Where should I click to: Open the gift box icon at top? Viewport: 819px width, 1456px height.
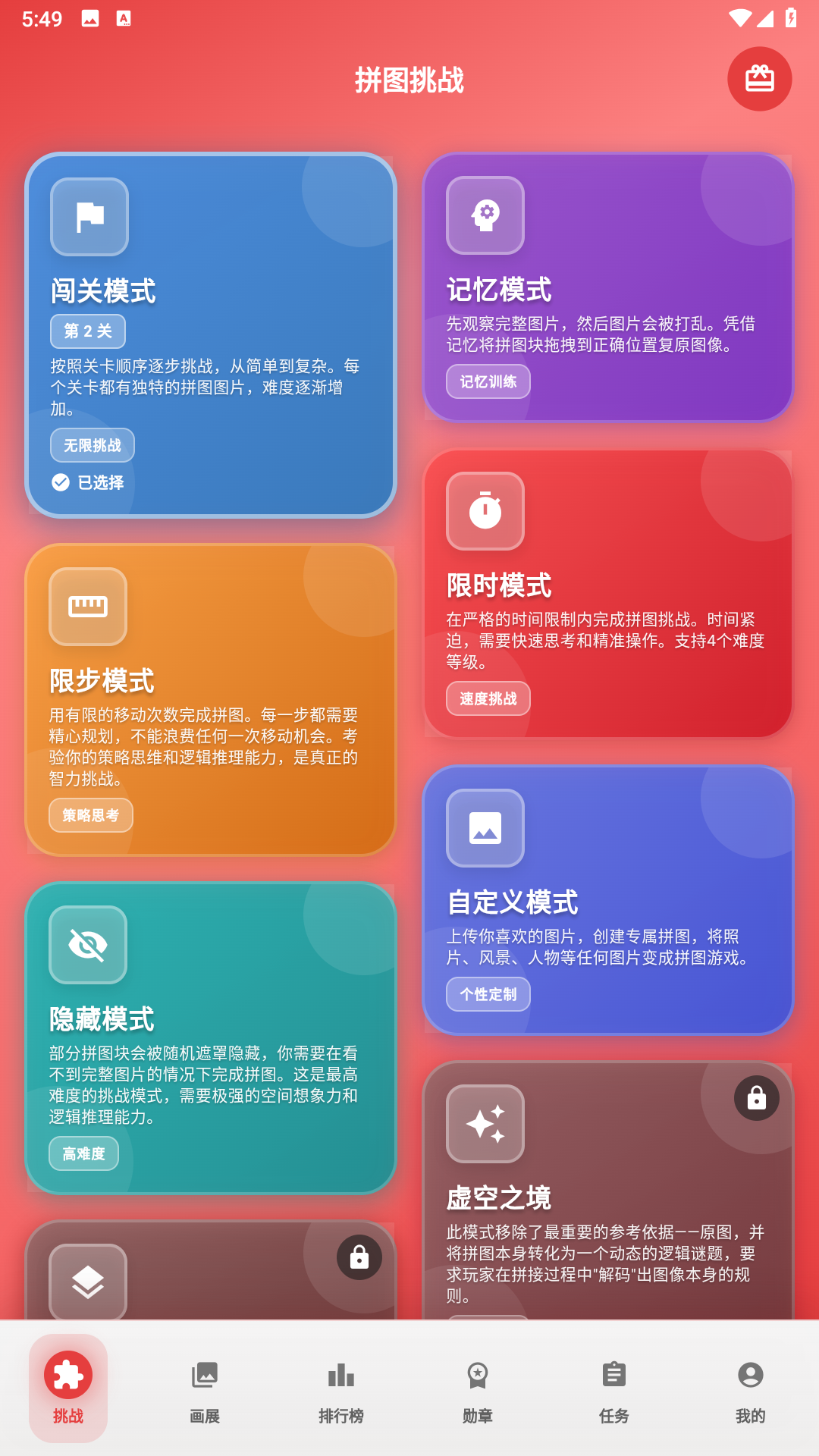coord(759,79)
